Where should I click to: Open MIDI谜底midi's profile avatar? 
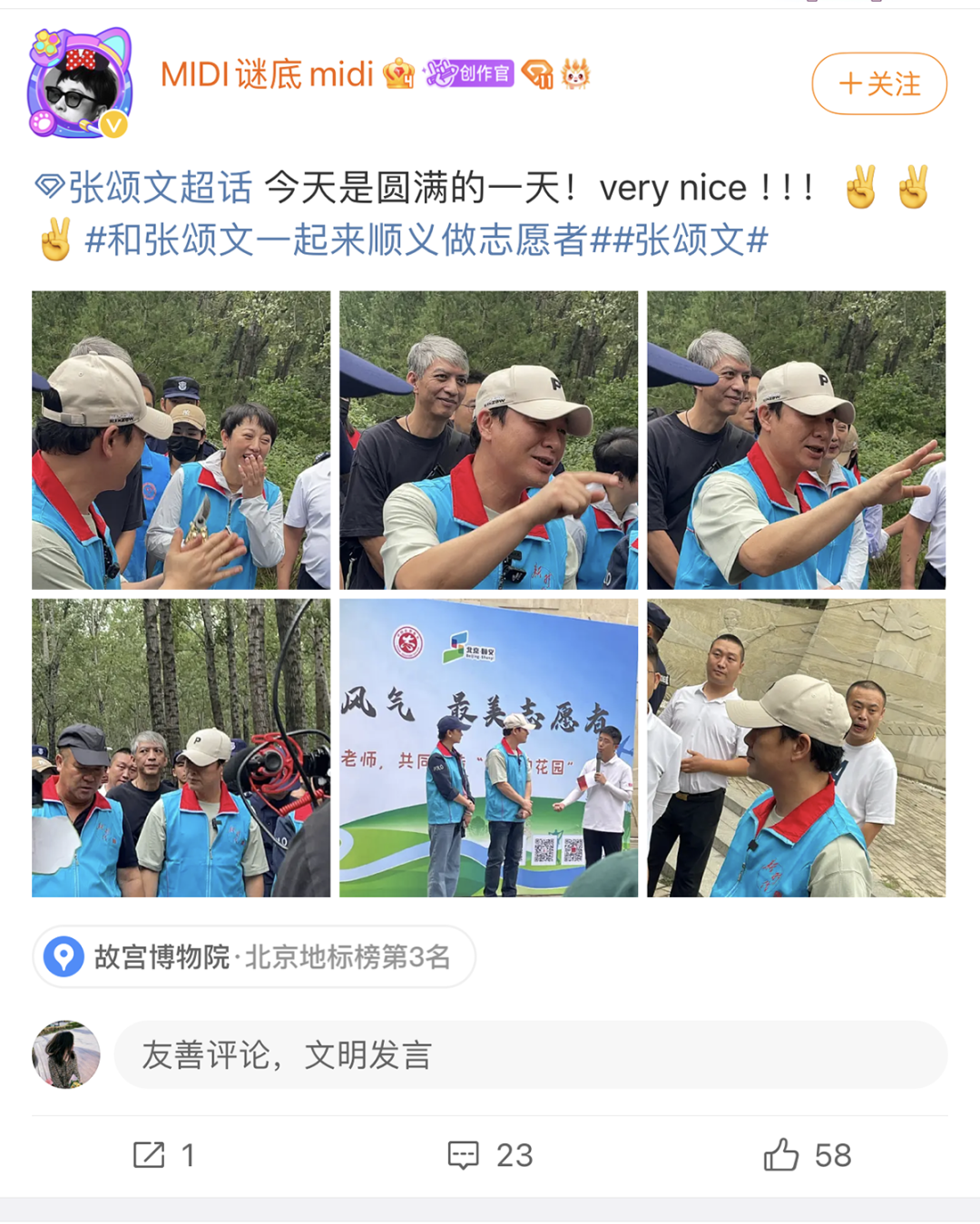point(80,84)
